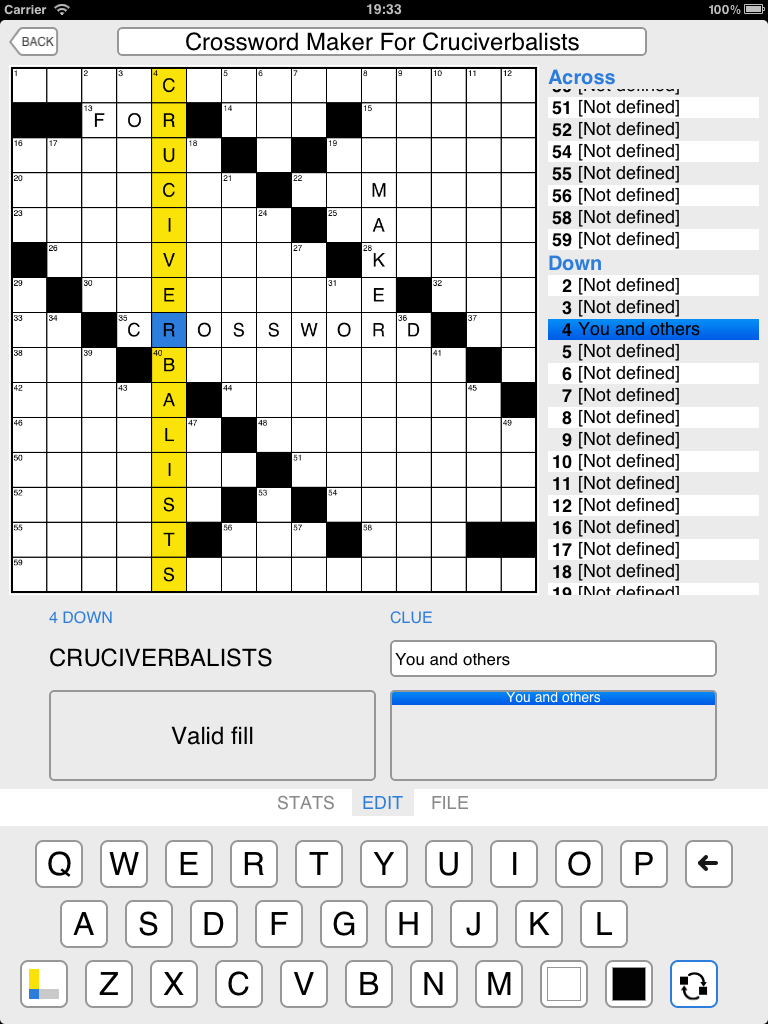
Task: Switch to the EDIT tab
Action: [382, 803]
